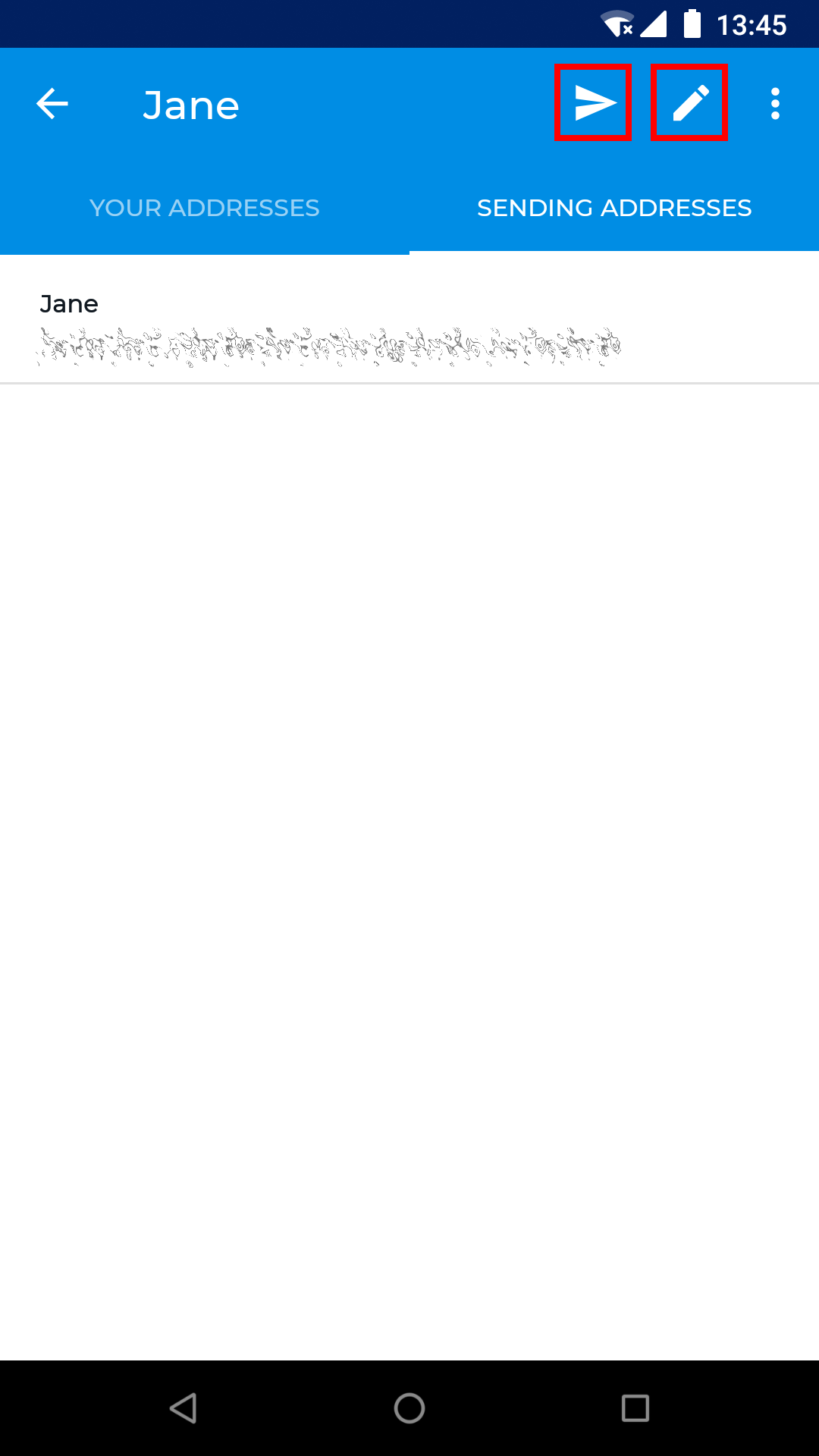Select the Sending Addresses tab

pos(614,208)
